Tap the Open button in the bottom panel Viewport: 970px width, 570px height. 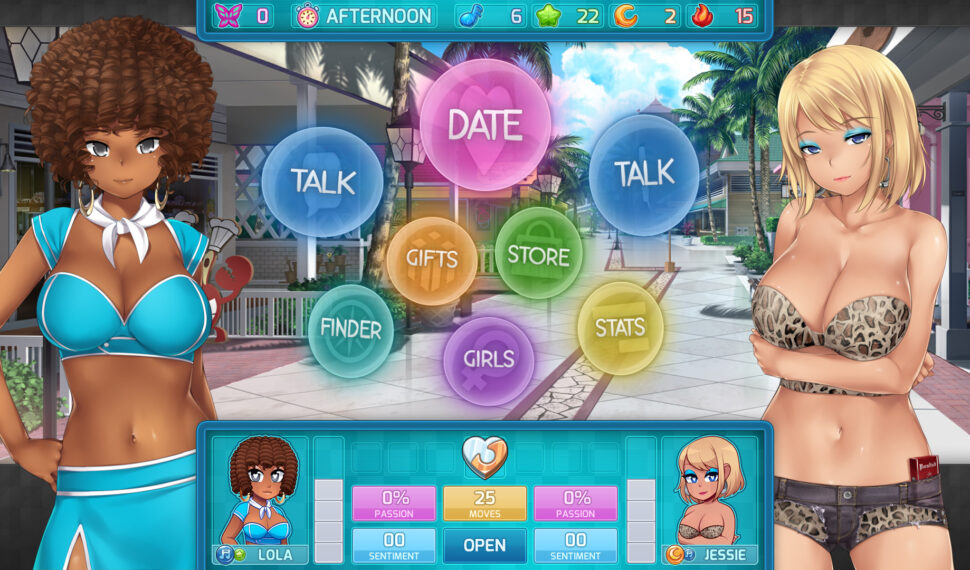[484, 546]
